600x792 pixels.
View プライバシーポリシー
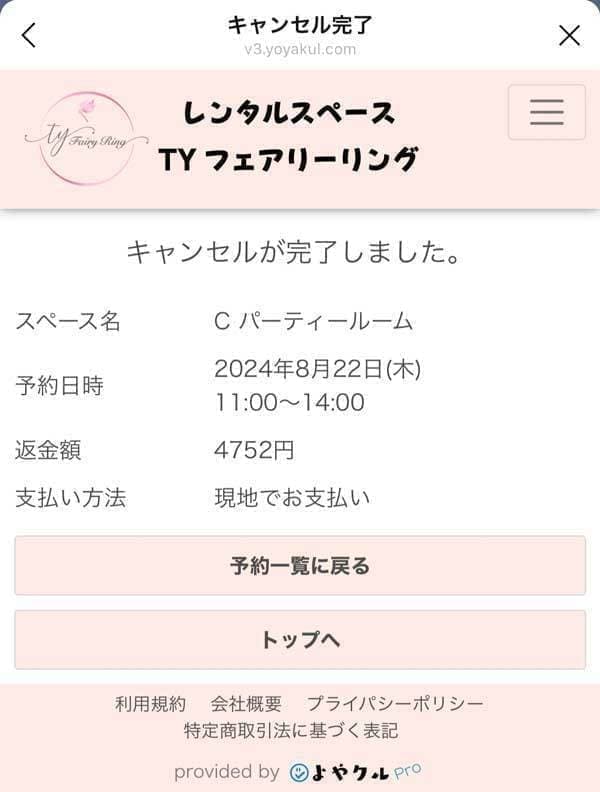point(395,704)
